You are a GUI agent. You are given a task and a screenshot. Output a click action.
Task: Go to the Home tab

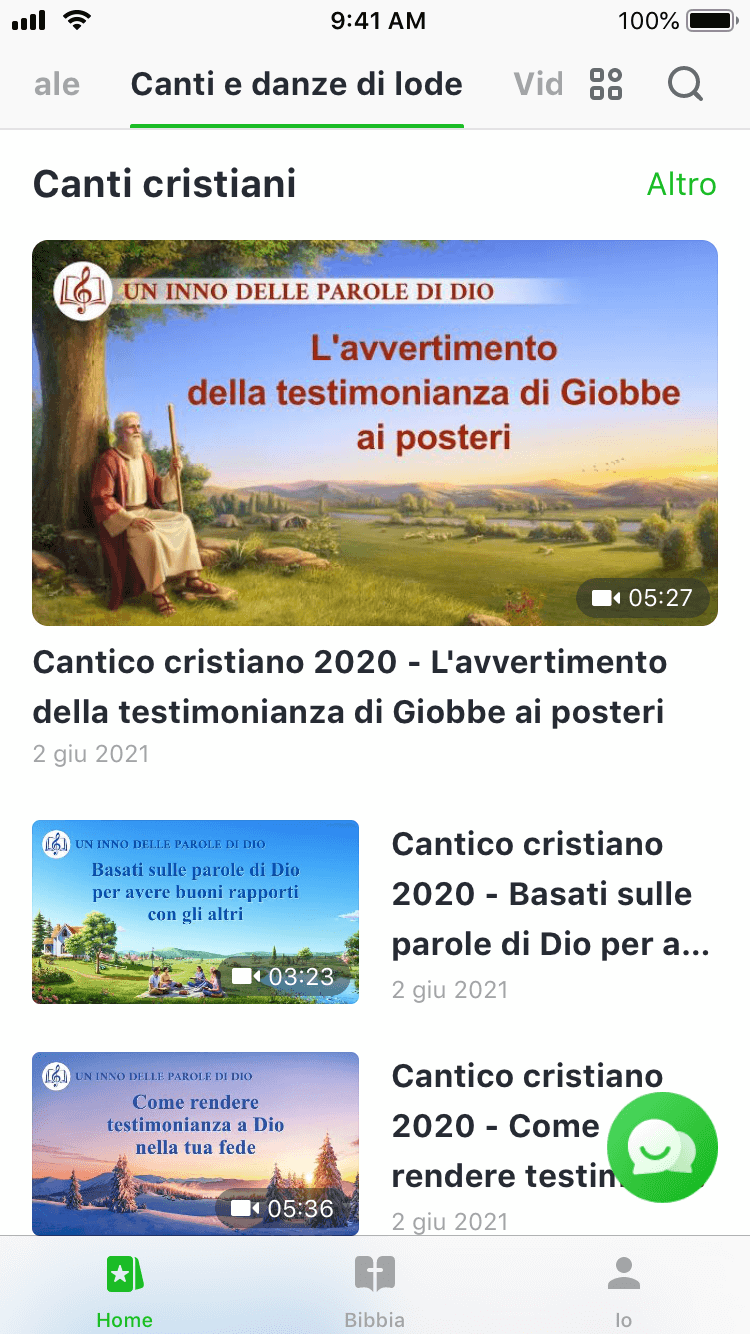tap(124, 1291)
